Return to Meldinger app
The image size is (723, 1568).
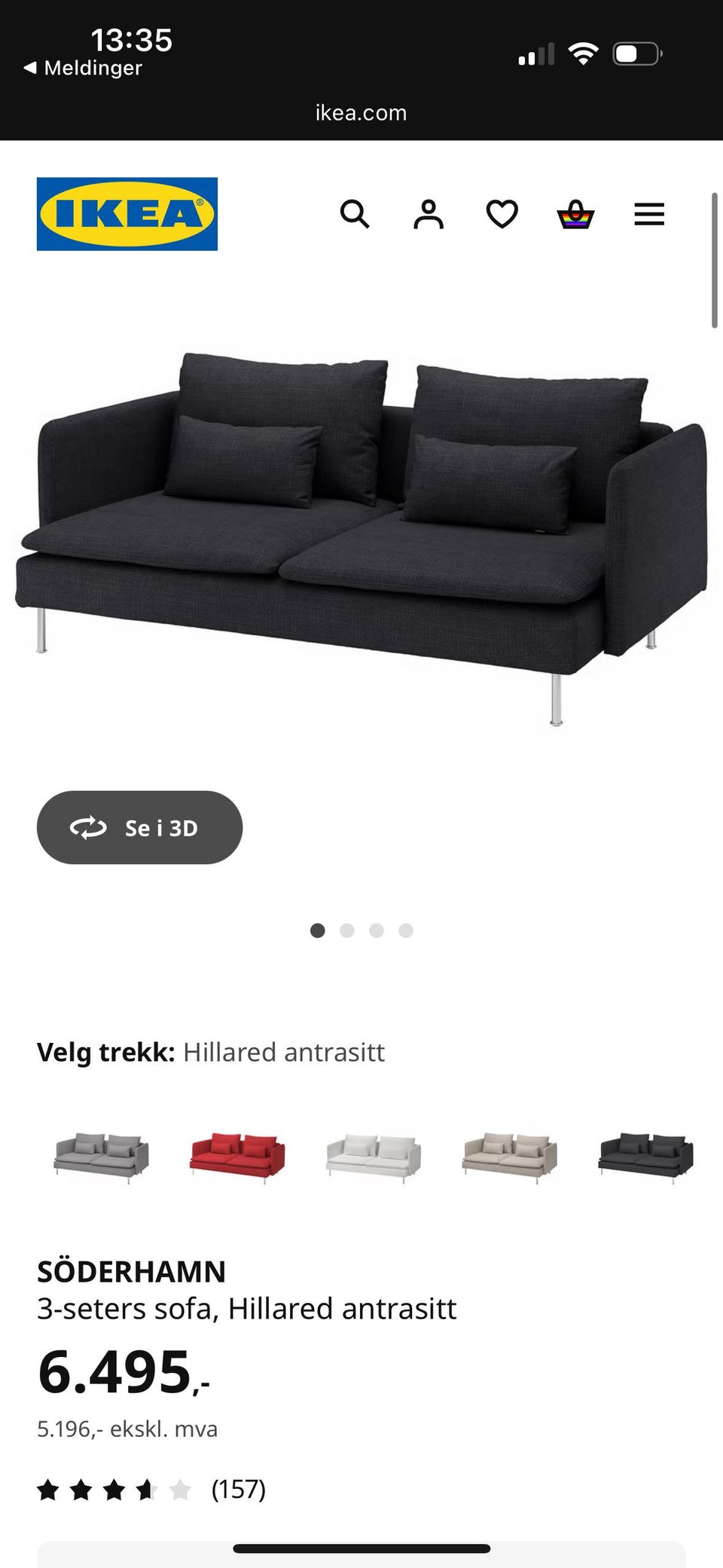click(83, 68)
